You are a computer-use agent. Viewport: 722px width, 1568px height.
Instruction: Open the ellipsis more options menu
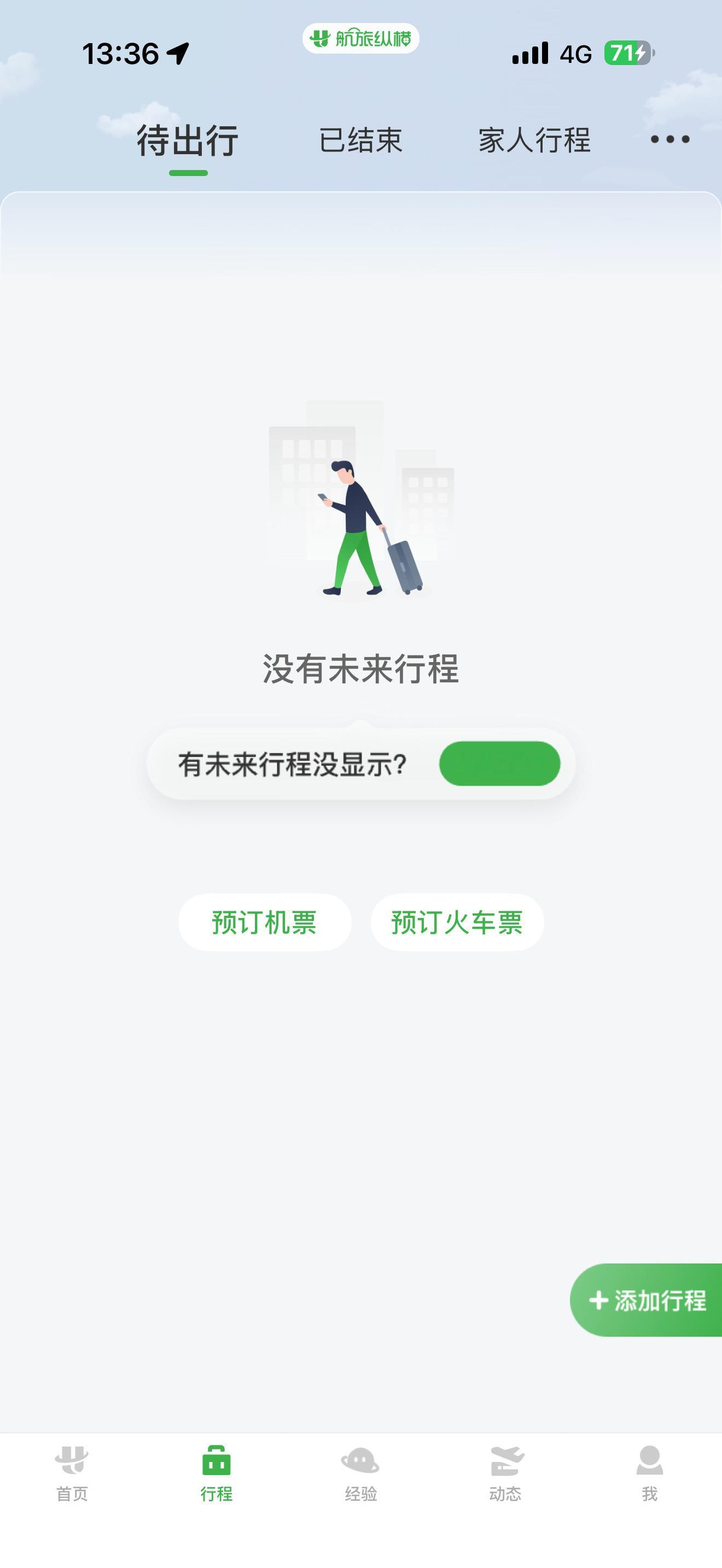[x=667, y=139]
